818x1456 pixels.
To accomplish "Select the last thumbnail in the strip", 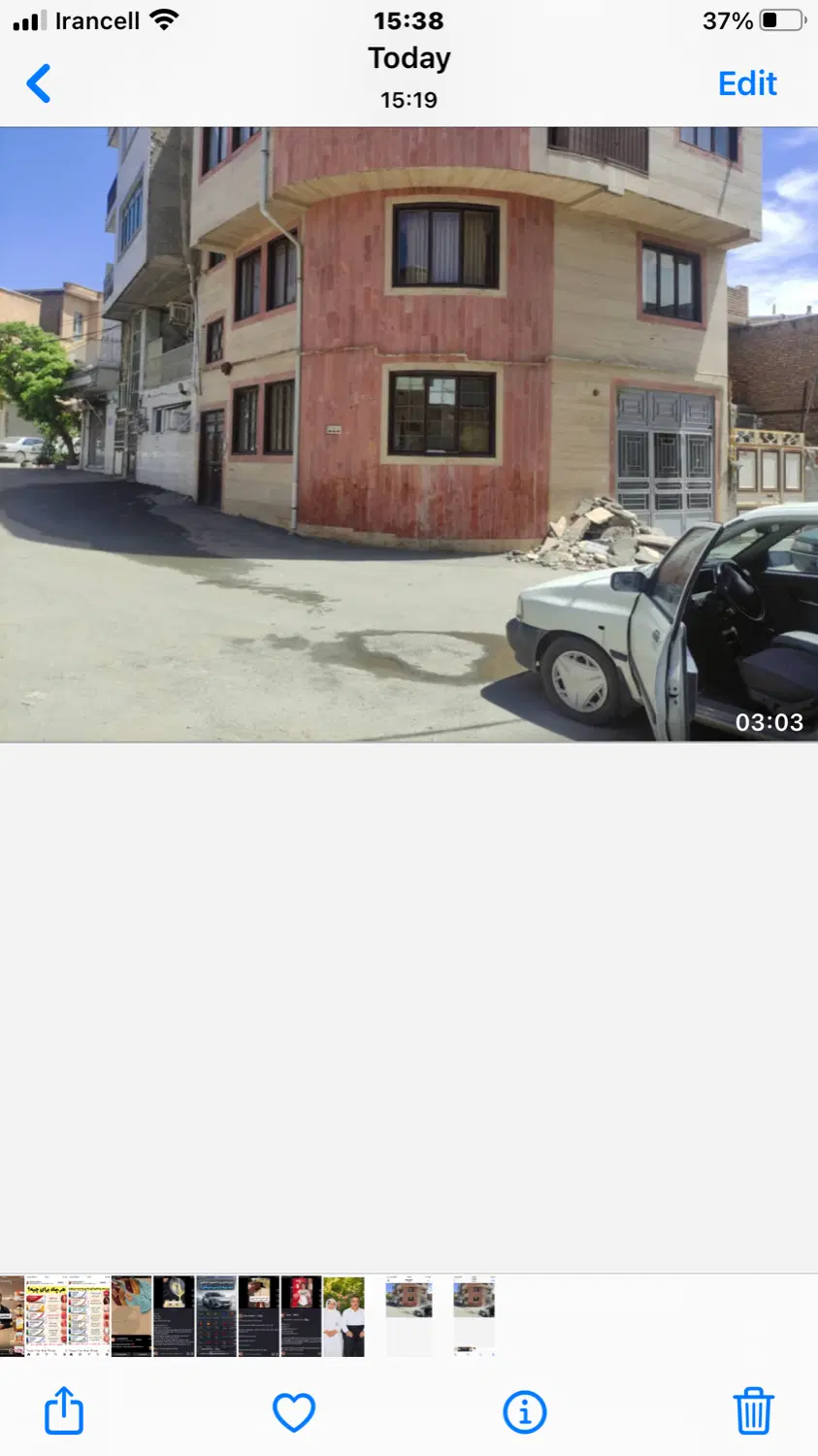I will (x=474, y=1316).
